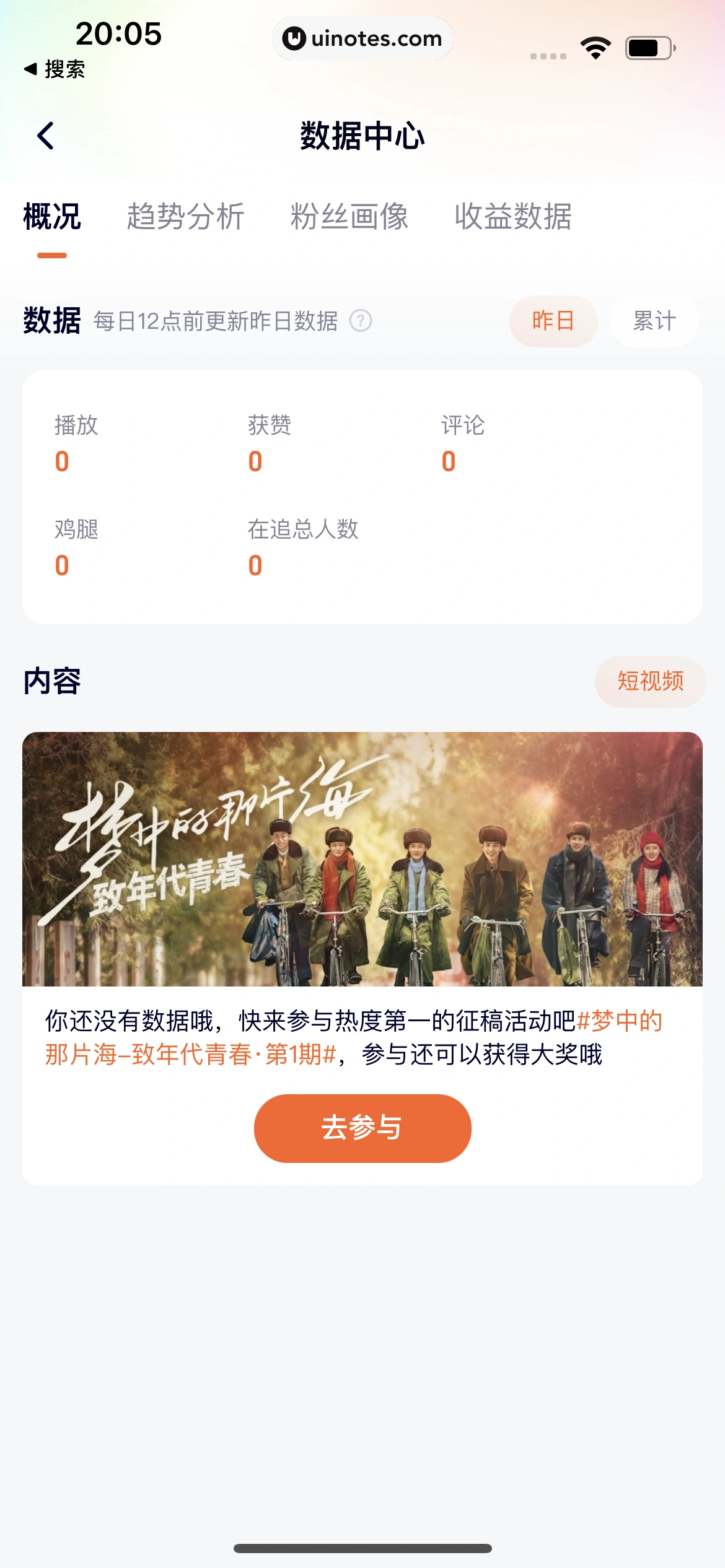Open the 梦中的那片海 activity banner
The width and height of the screenshot is (725, 1568).
point(362,859)
